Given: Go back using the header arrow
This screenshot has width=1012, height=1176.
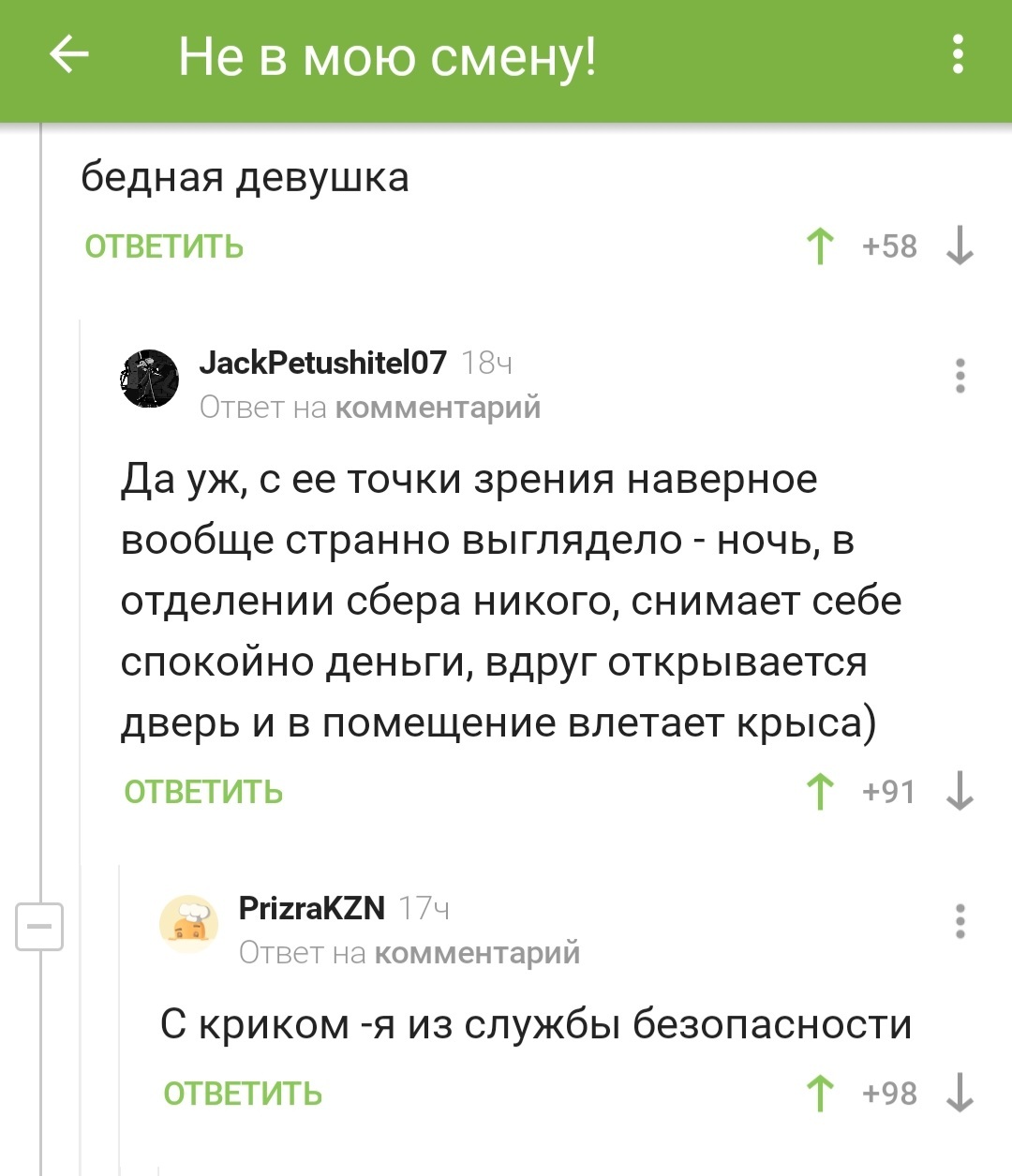Looking at the screenshot, I should 68,54.
